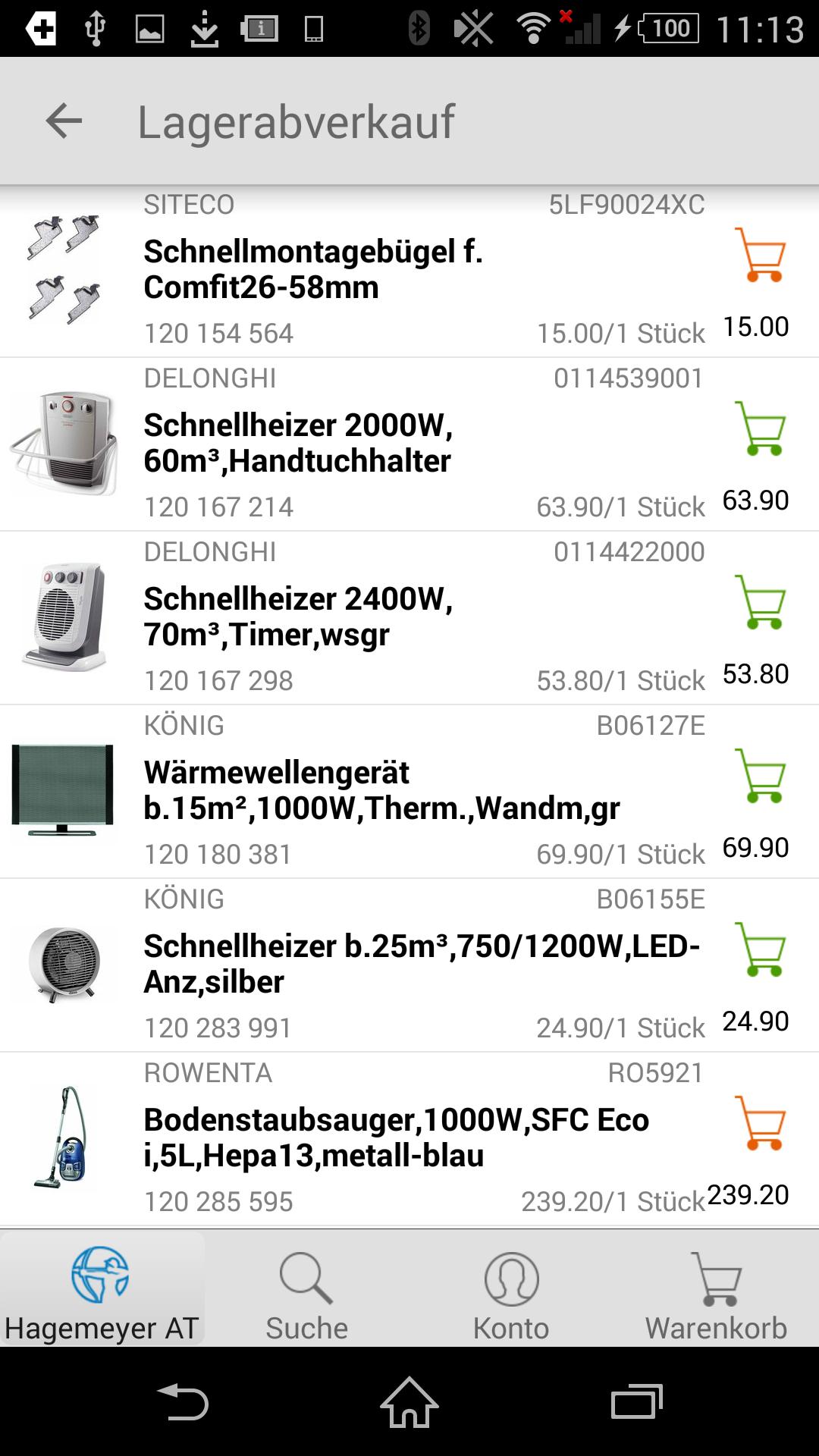Open the recent apps overview
The width and height of the screenshot is (819, 1456).
pyautogui.click(x=636, y=1402)
